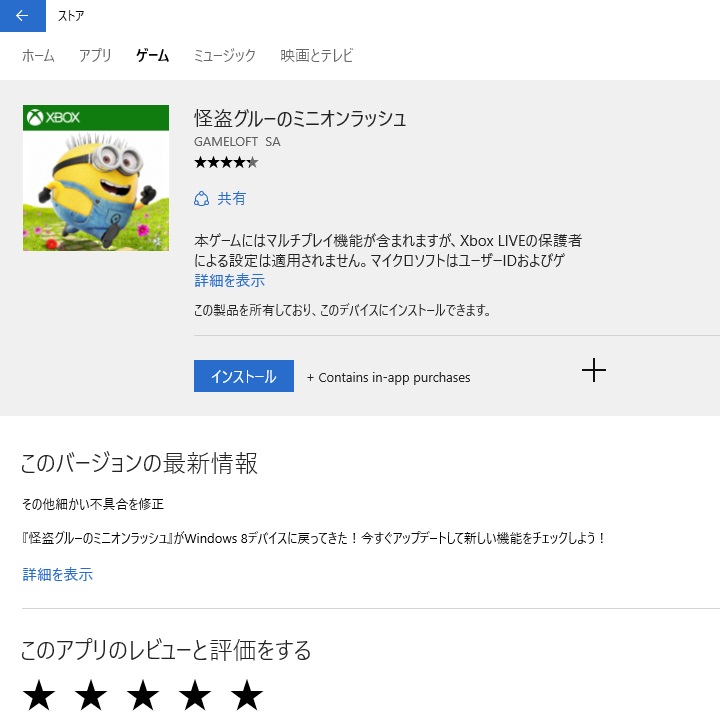Expand the game description with 詳細を表示
The image size is (720, 727).
[229, 281]
